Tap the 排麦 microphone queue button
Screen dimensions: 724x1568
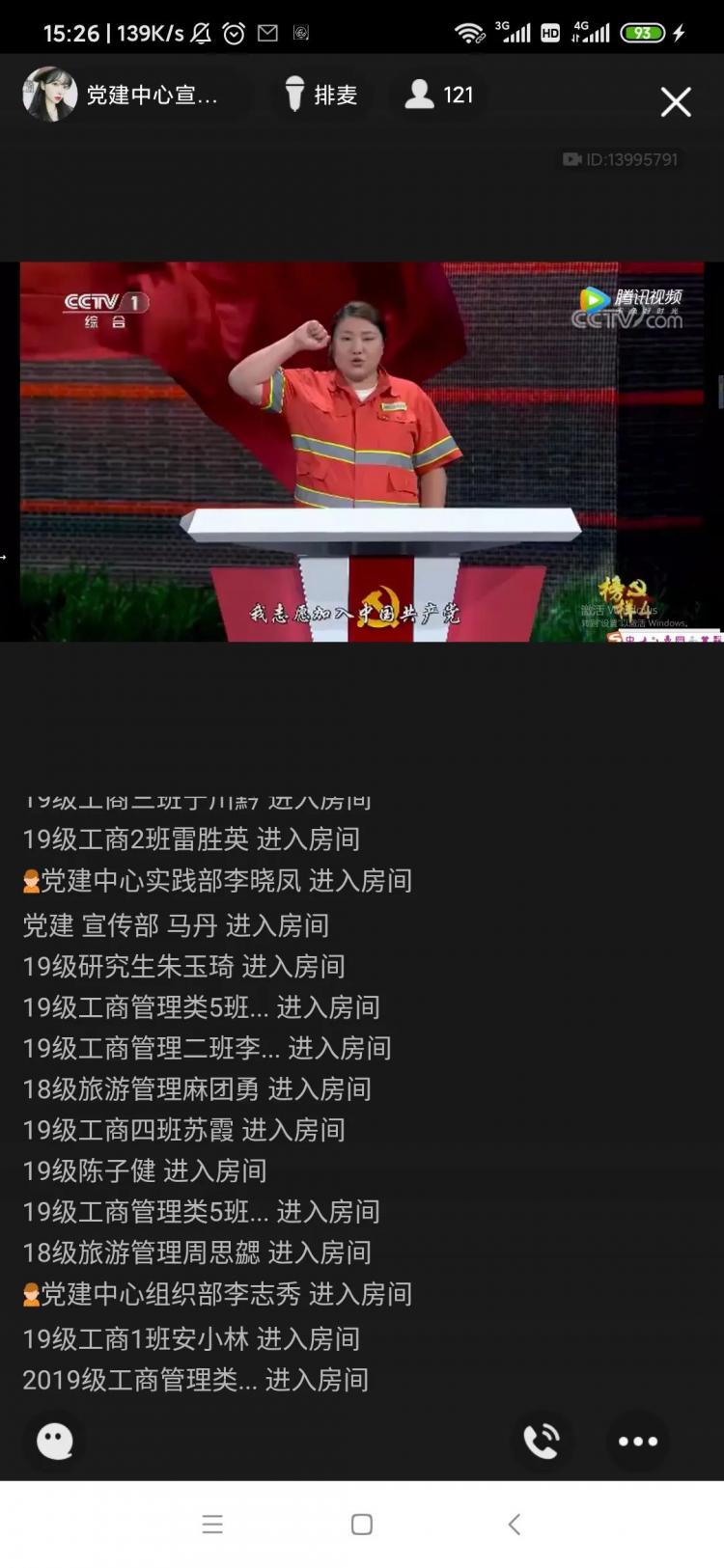[x=321, y=95]
